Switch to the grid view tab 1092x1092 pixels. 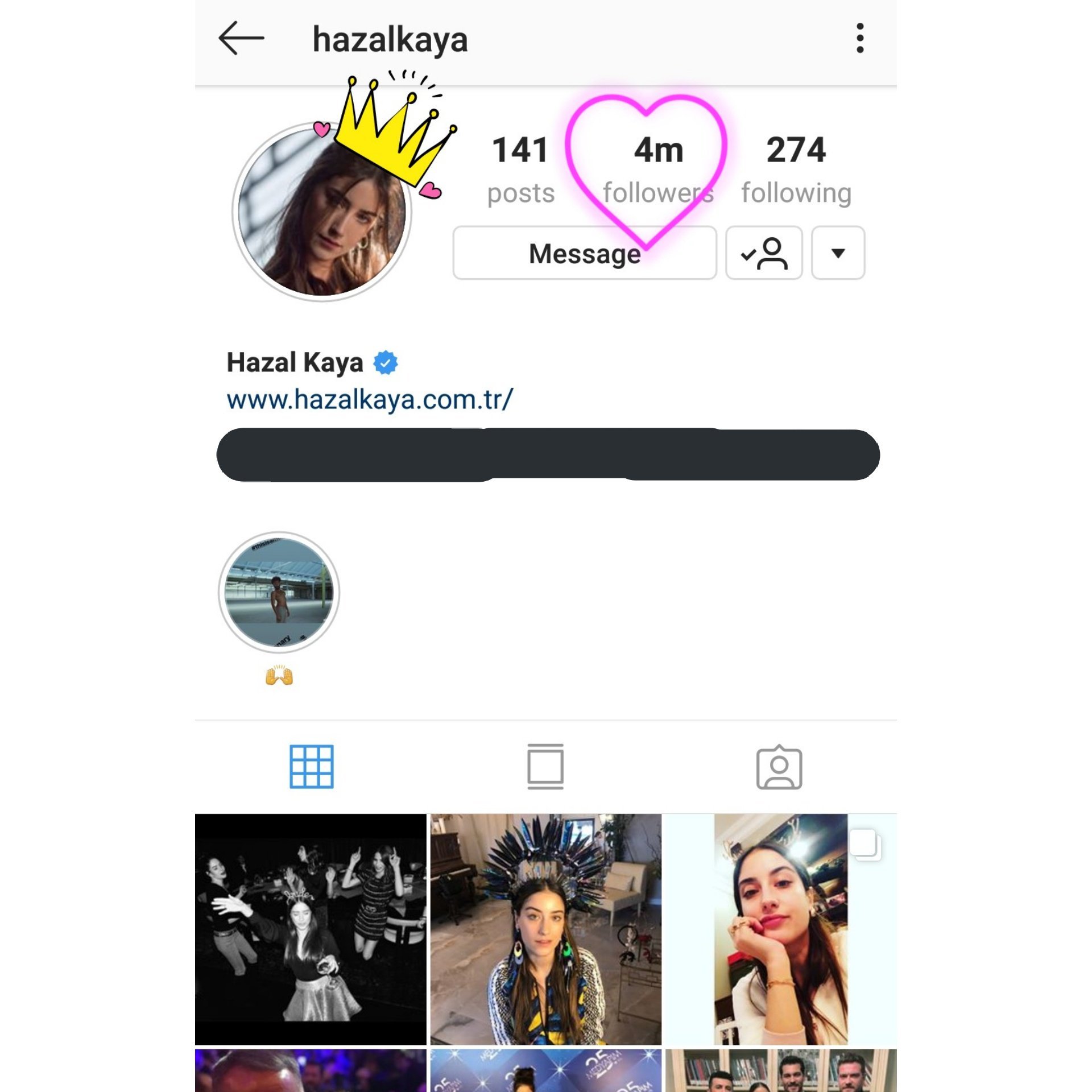312,767
